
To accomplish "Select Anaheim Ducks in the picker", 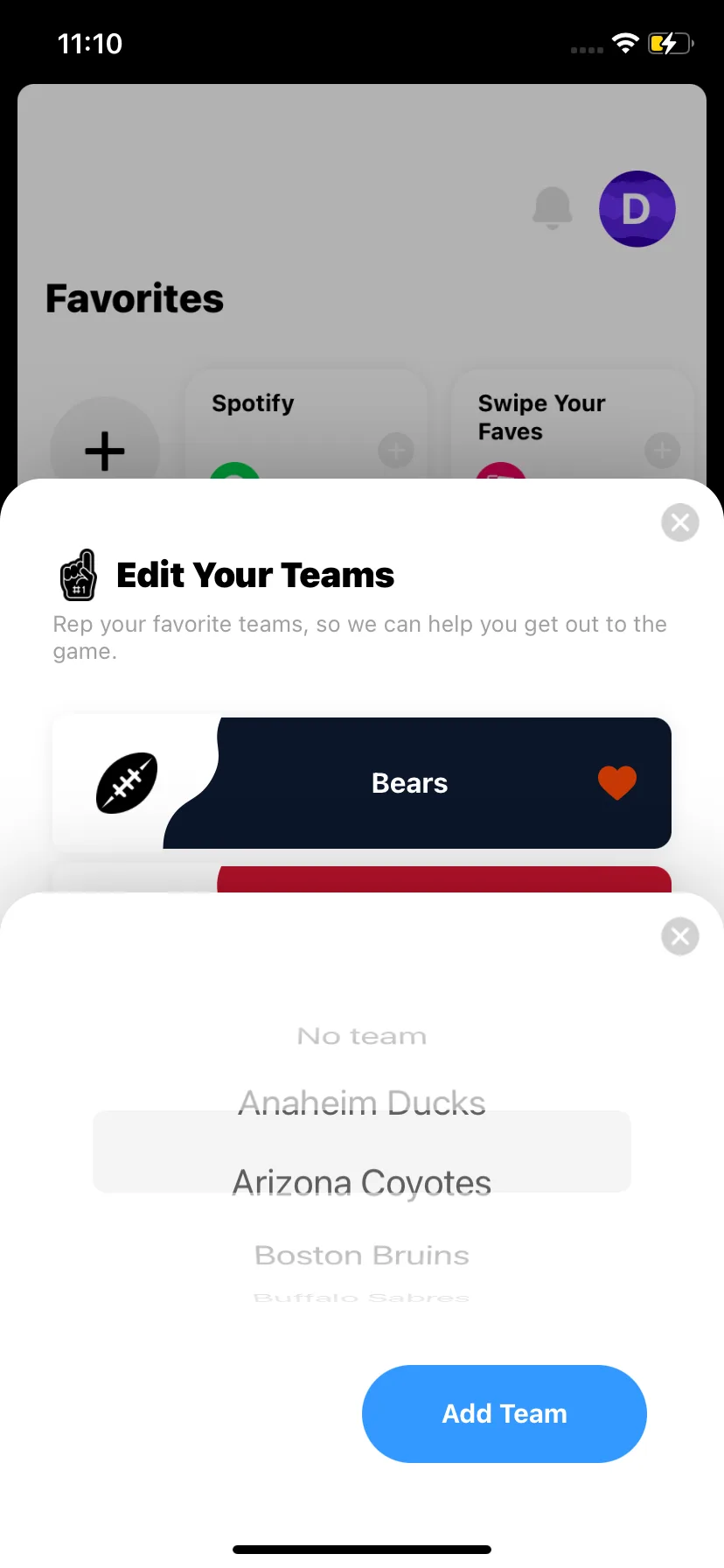I will pyautogui.click(x=362, y=1102).
